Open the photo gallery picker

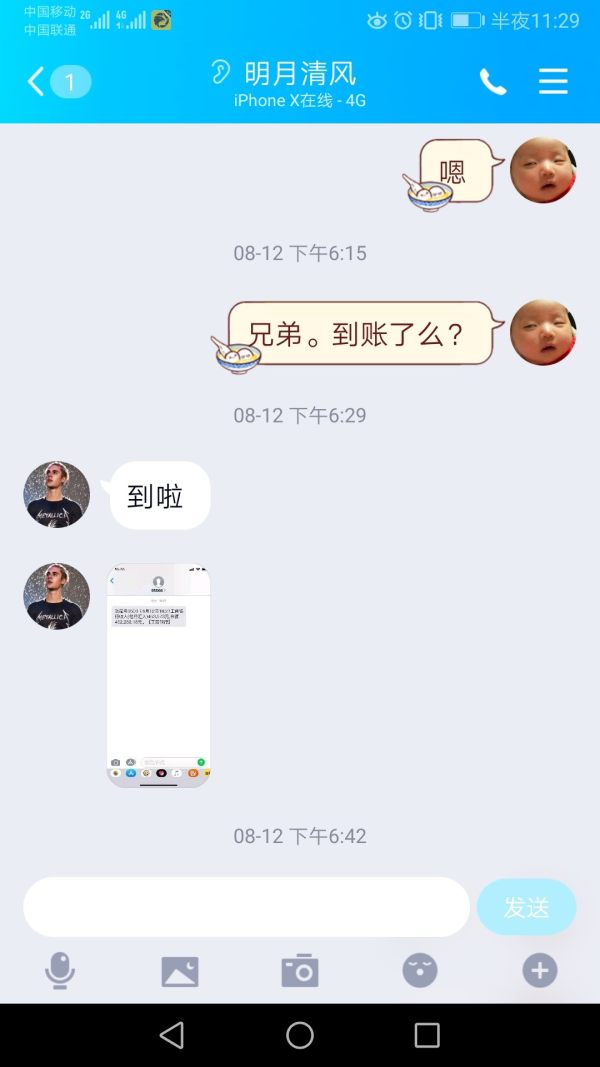(x=180, y=970)
